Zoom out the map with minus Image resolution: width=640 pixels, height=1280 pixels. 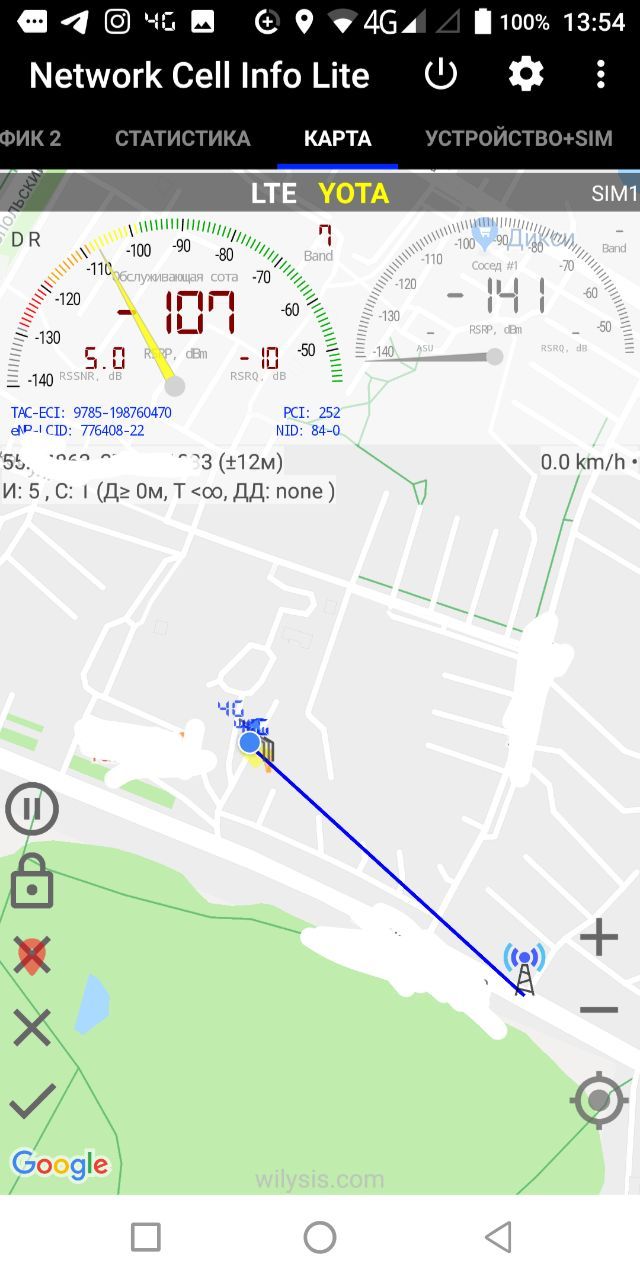pyautogui.click(x=599, y=1010)
